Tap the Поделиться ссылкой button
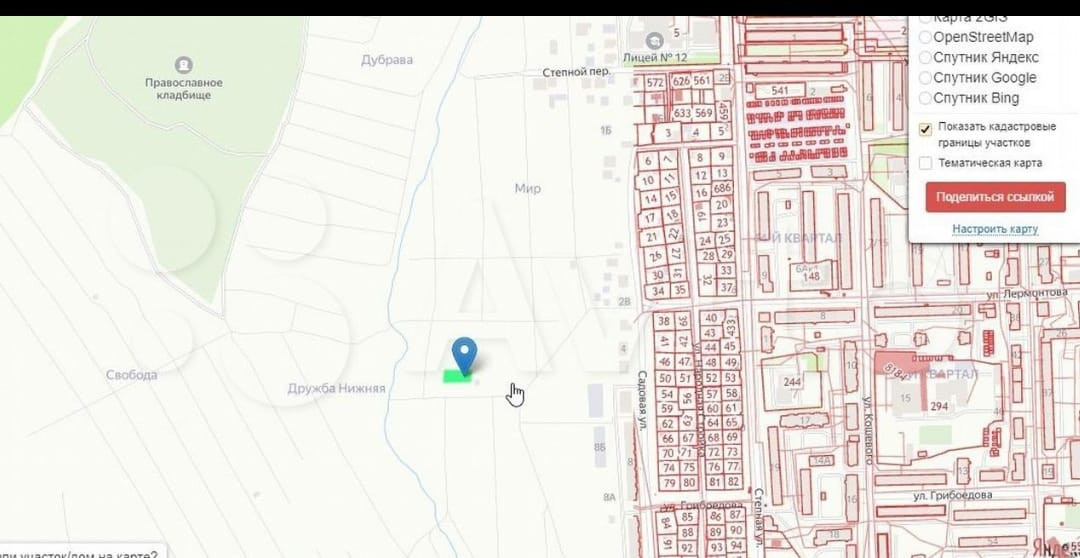Screen dimensions: 1080x558 tap(994, 197)
